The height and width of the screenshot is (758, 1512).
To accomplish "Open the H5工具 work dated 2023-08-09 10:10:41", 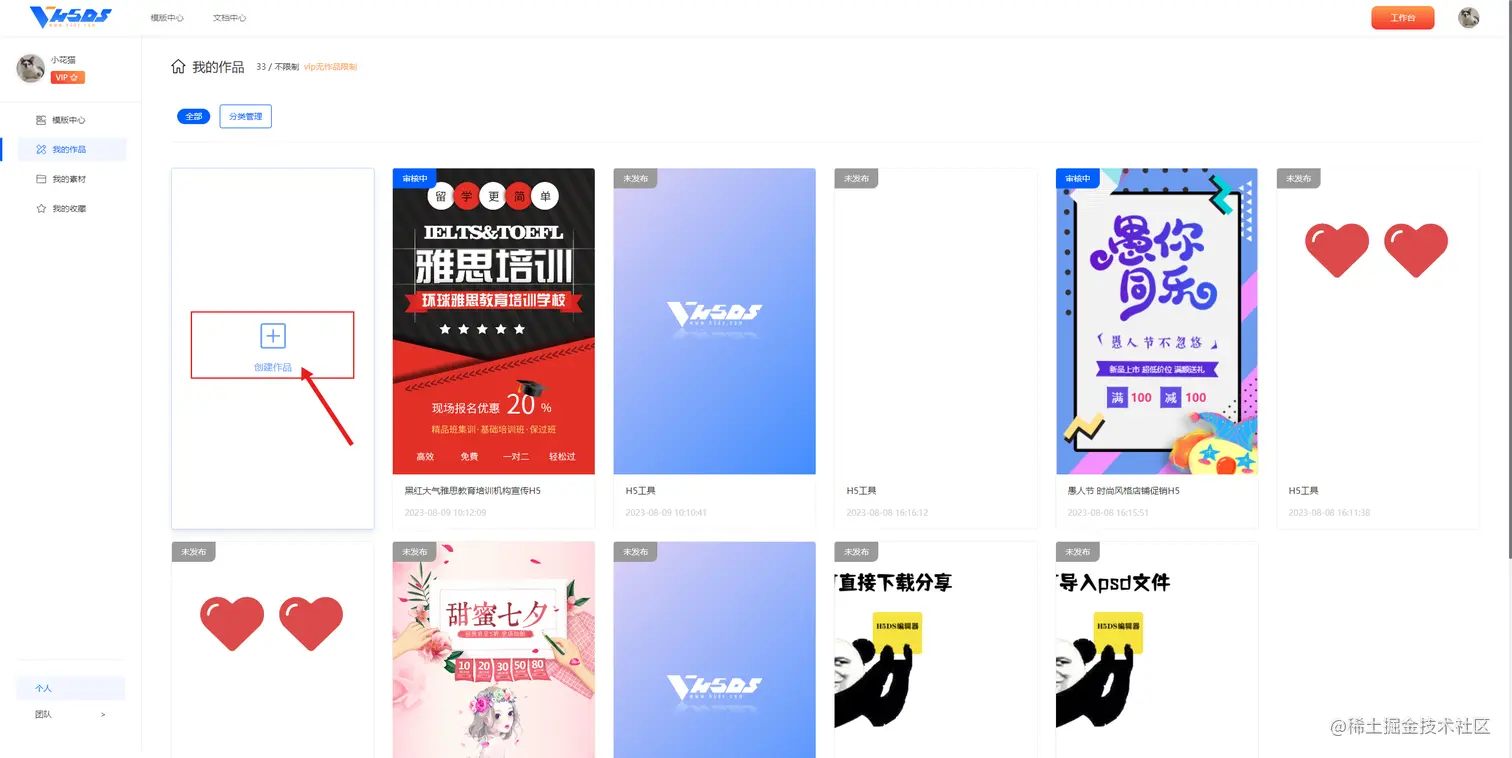I will 714,321.
